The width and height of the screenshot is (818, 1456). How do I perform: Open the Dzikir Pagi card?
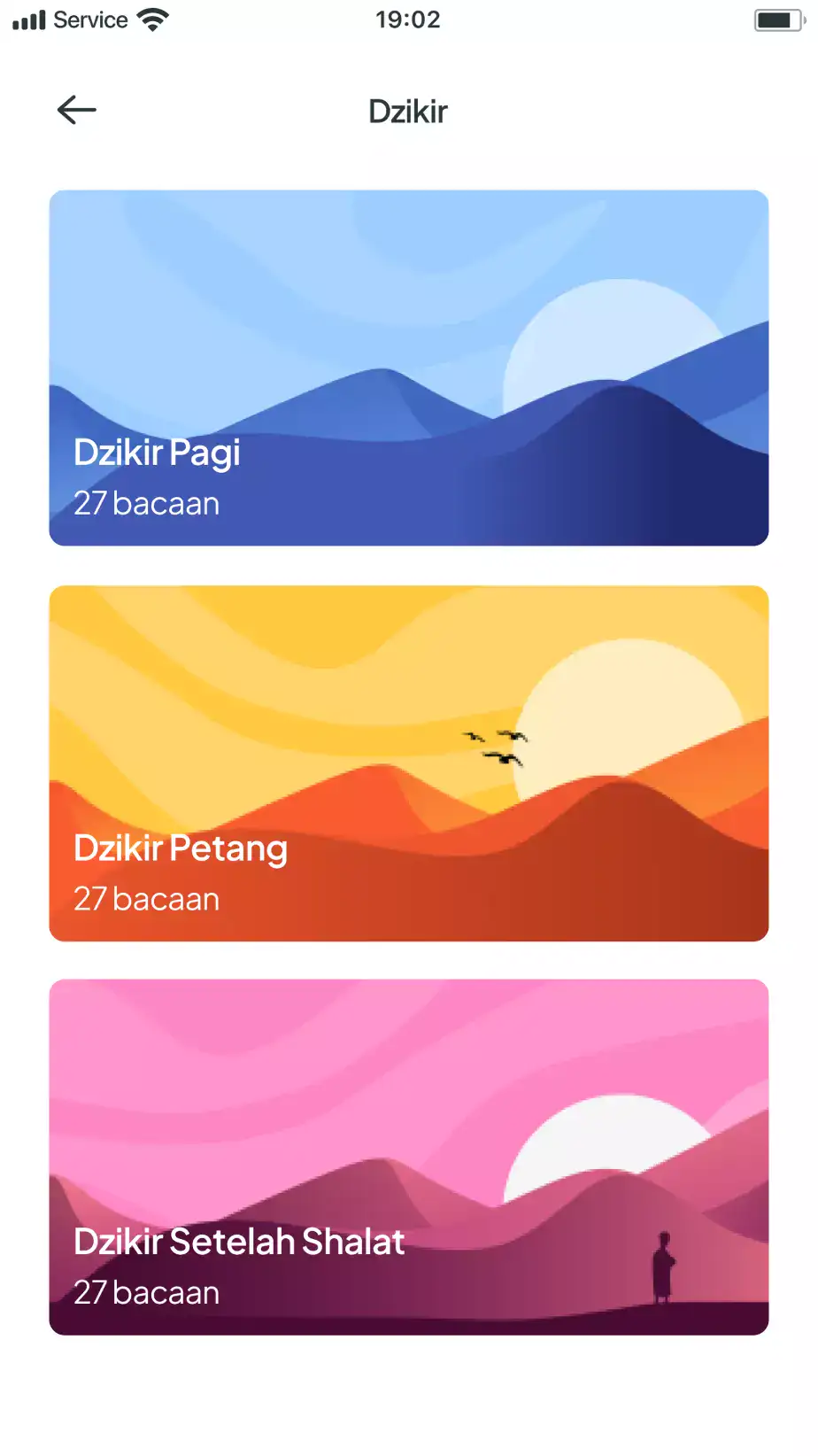(x=408, y=368)
